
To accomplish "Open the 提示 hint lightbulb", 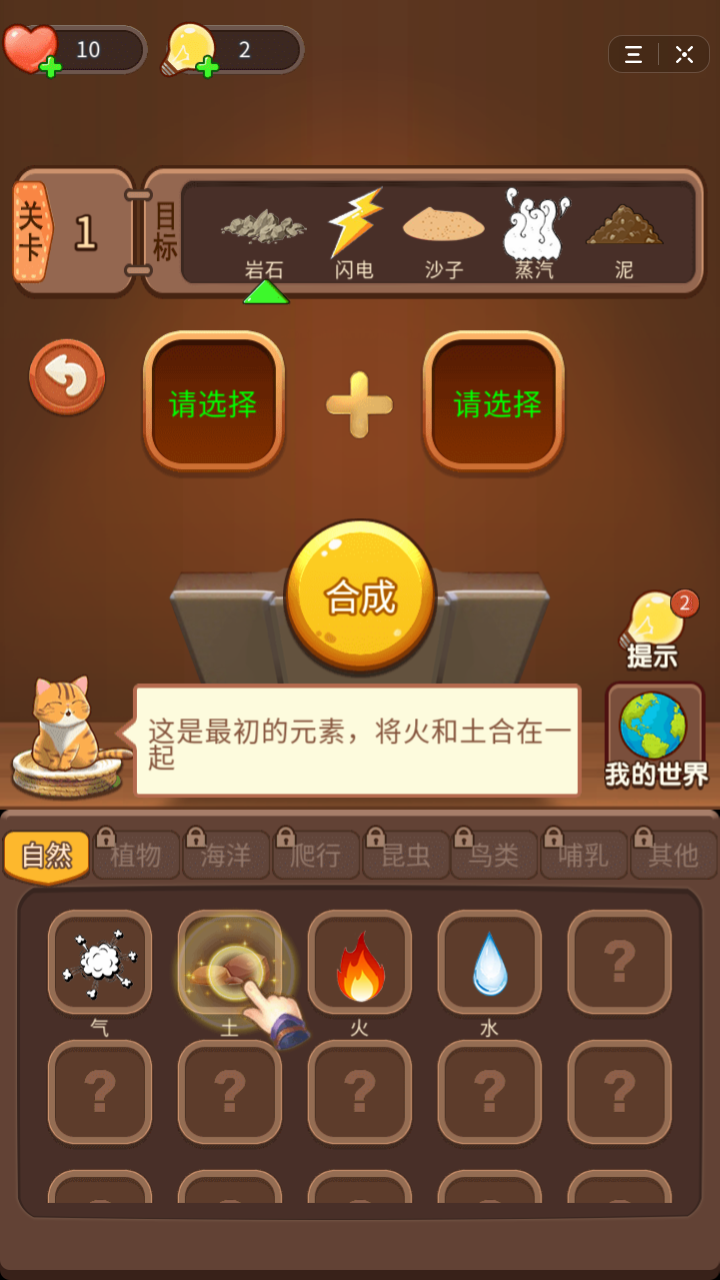I will point(654,630).
